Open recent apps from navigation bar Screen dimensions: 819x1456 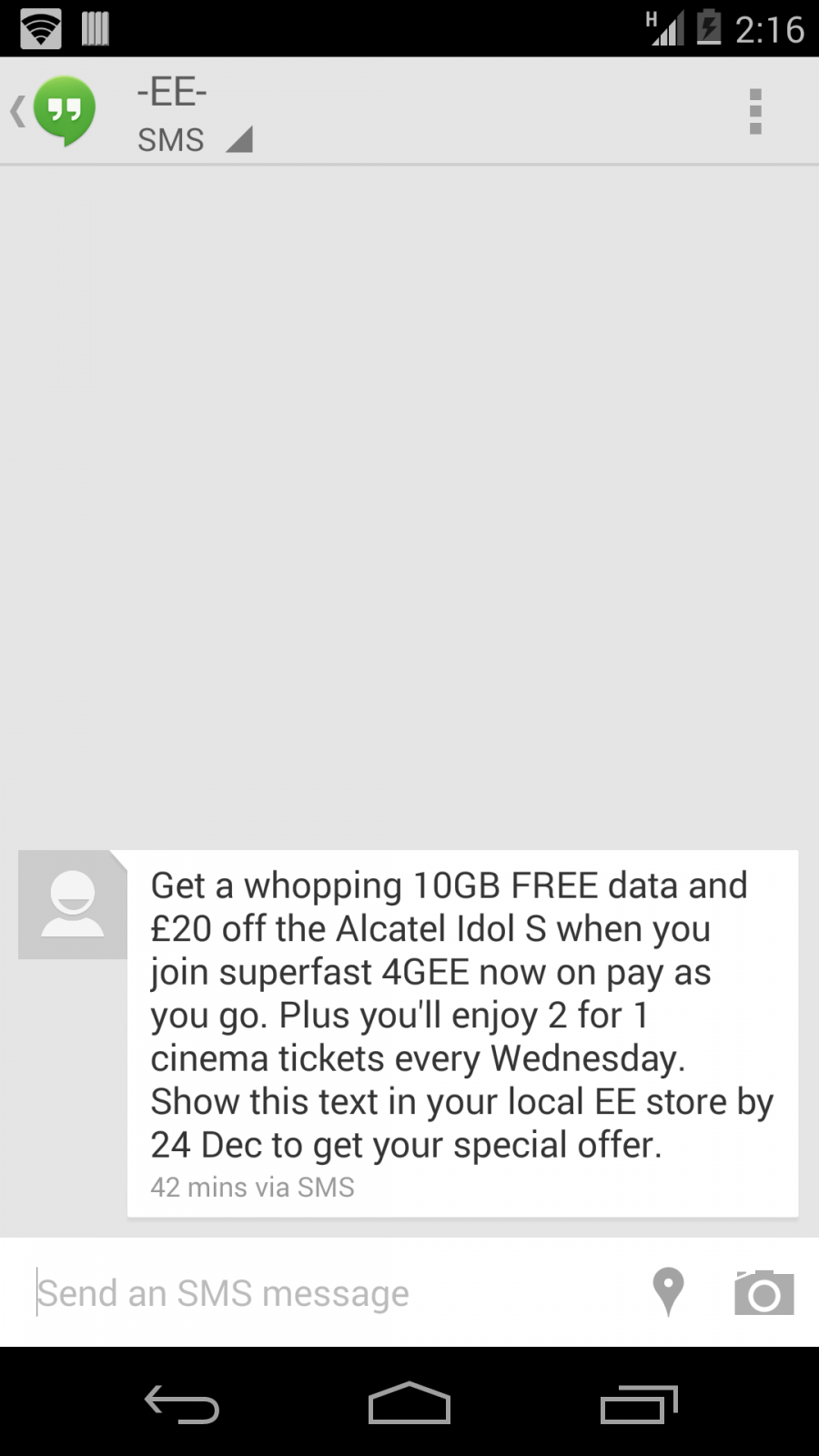coord(639,1403)
